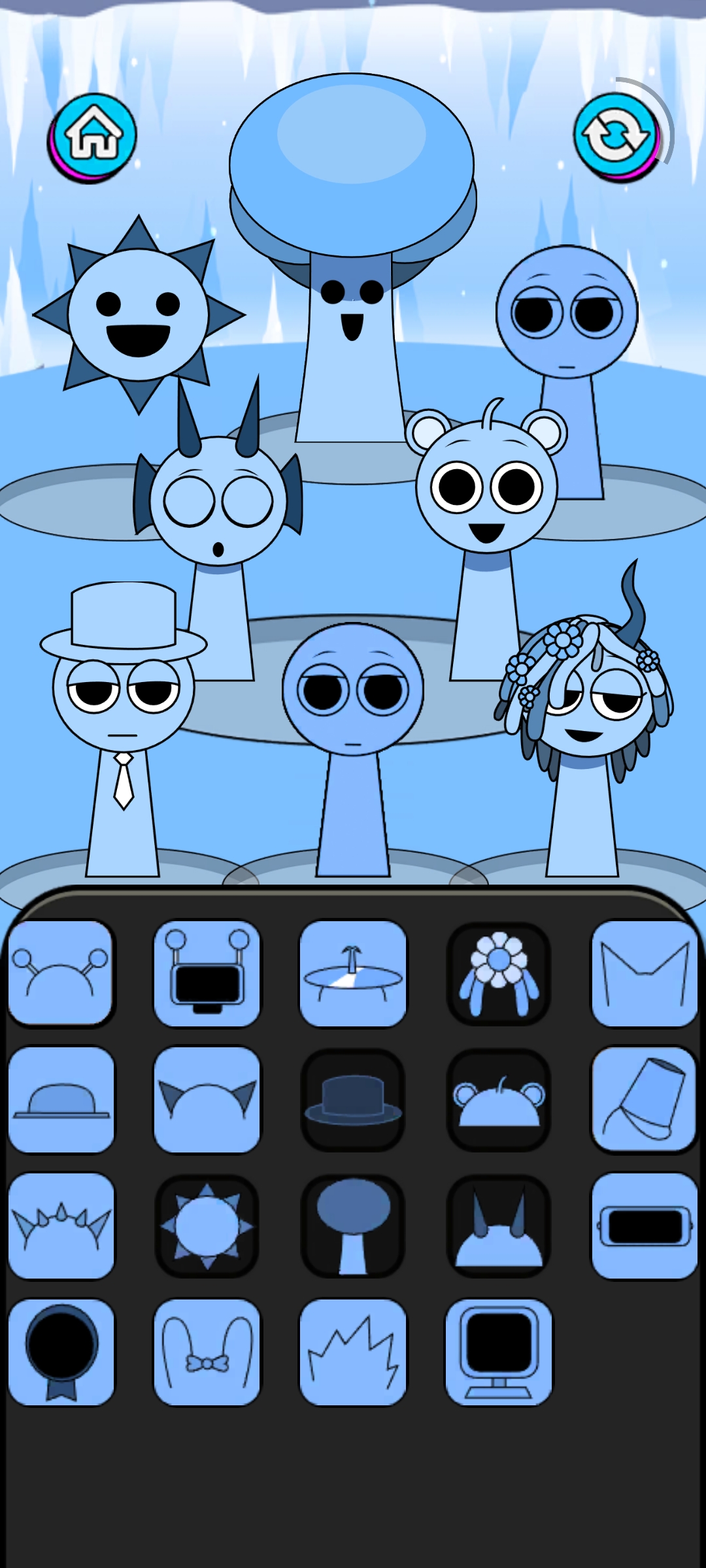Screen dimensions: 706x1568
Task: Select the pointed horn ears accessory
Action: [x=207, y=1100]
